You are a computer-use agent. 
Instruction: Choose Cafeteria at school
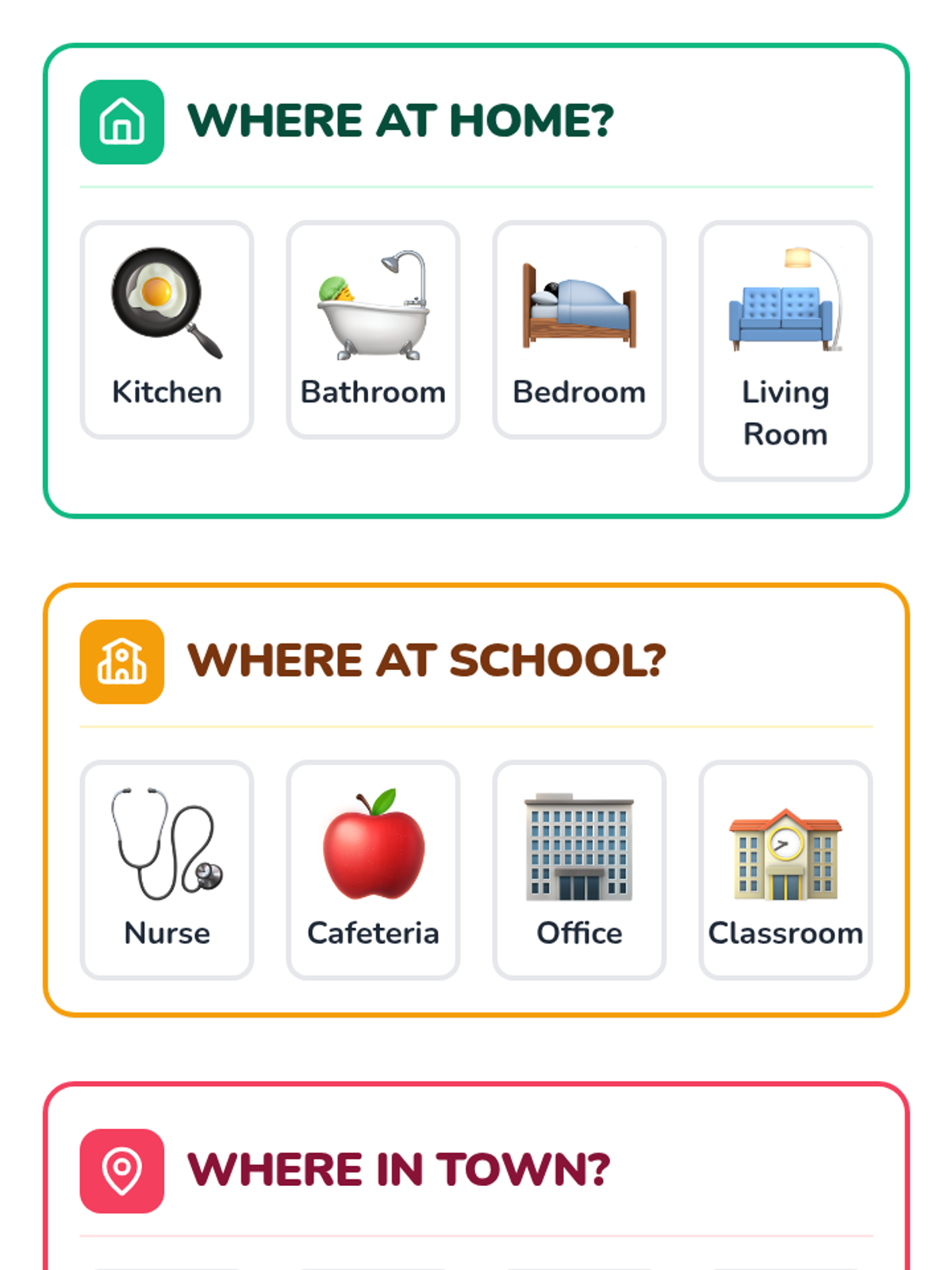[x=373, y=870]
